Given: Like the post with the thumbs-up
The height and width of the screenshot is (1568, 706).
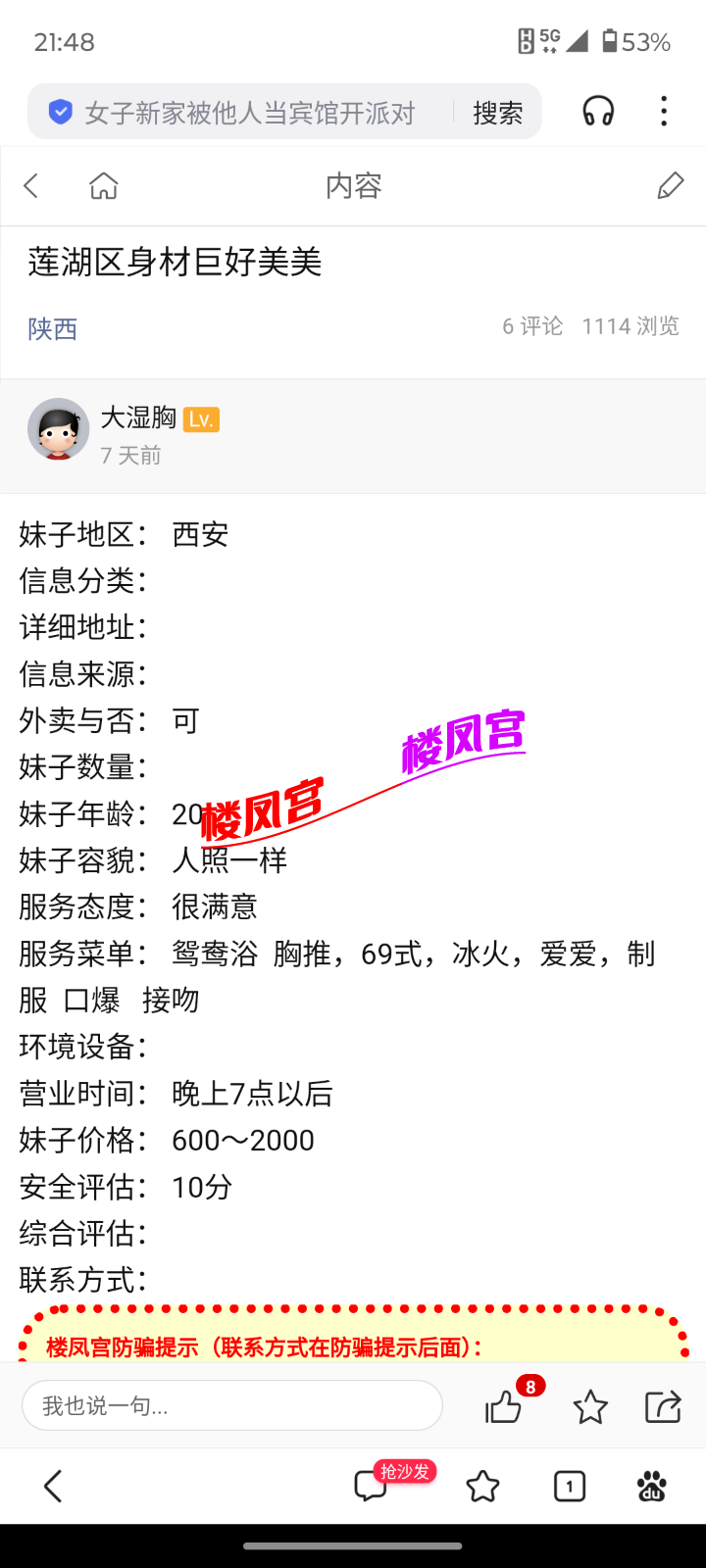Looking at the screenshot, I should [x=503, y=1407].
